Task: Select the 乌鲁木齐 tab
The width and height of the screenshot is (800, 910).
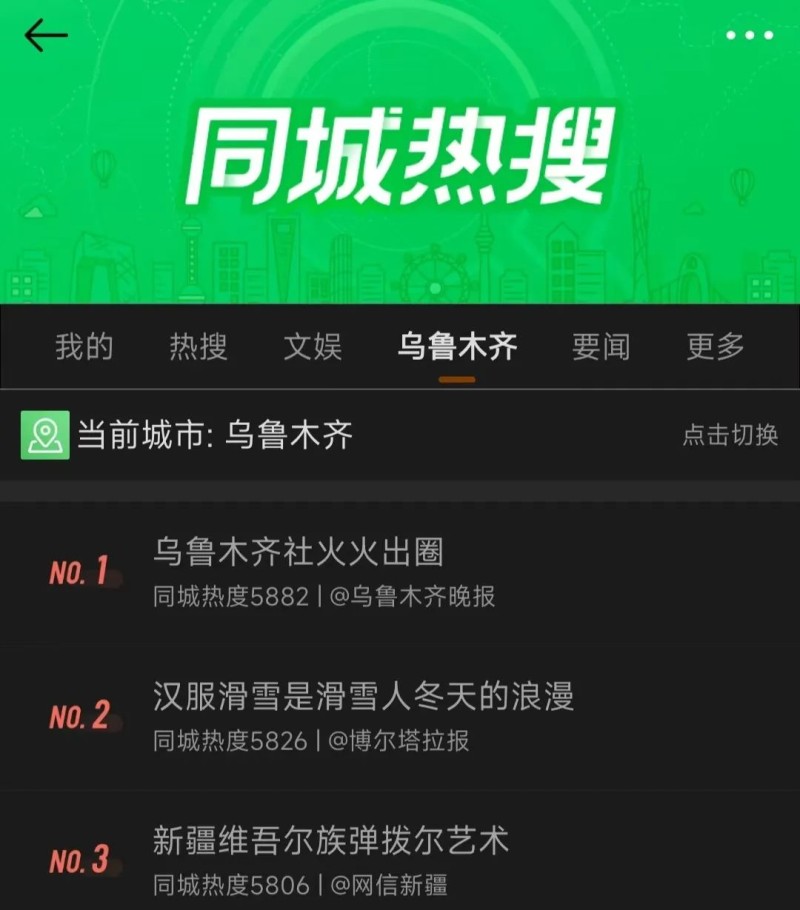Action: (457, 347)
